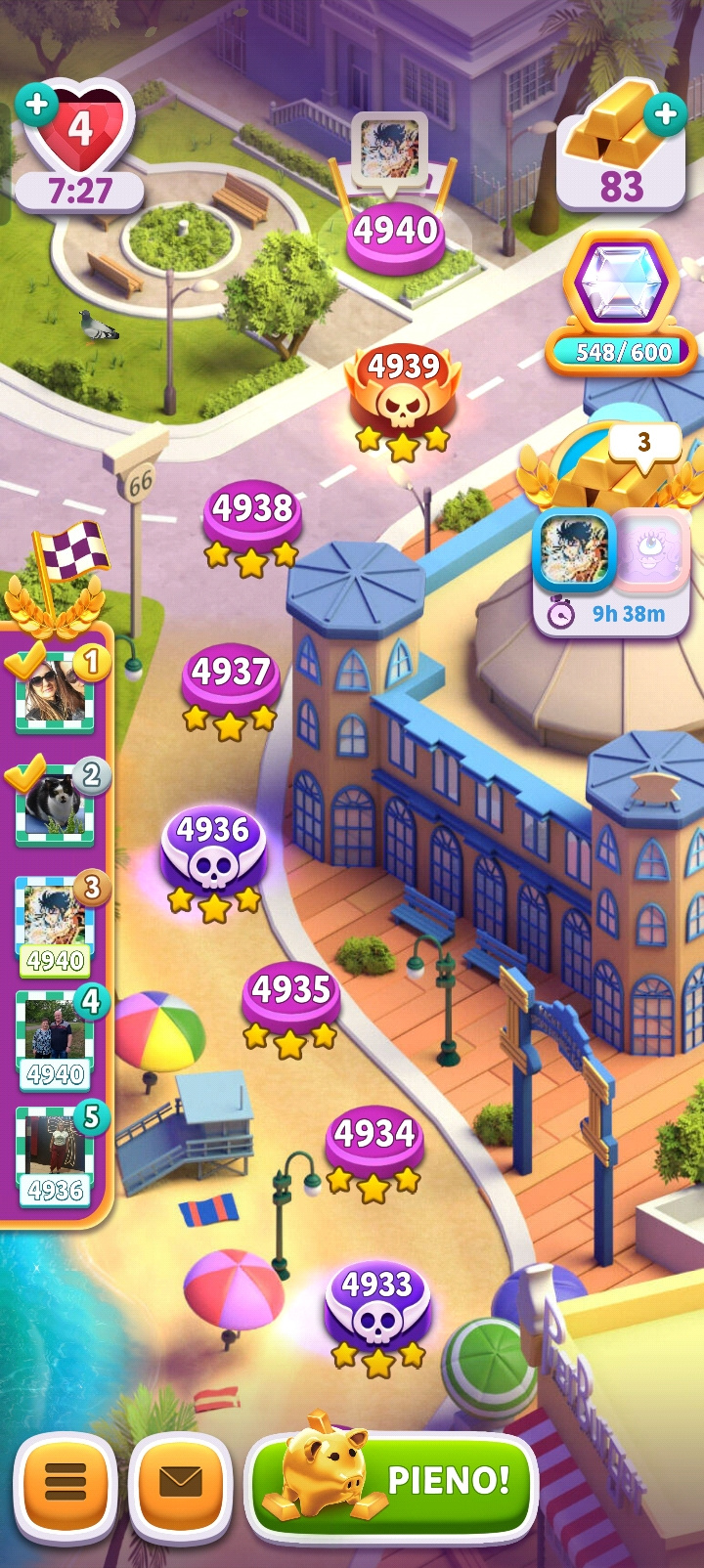Add more lives with the heart plus
This screenshot has width=704, height=1568.
(x=36, y=104)
